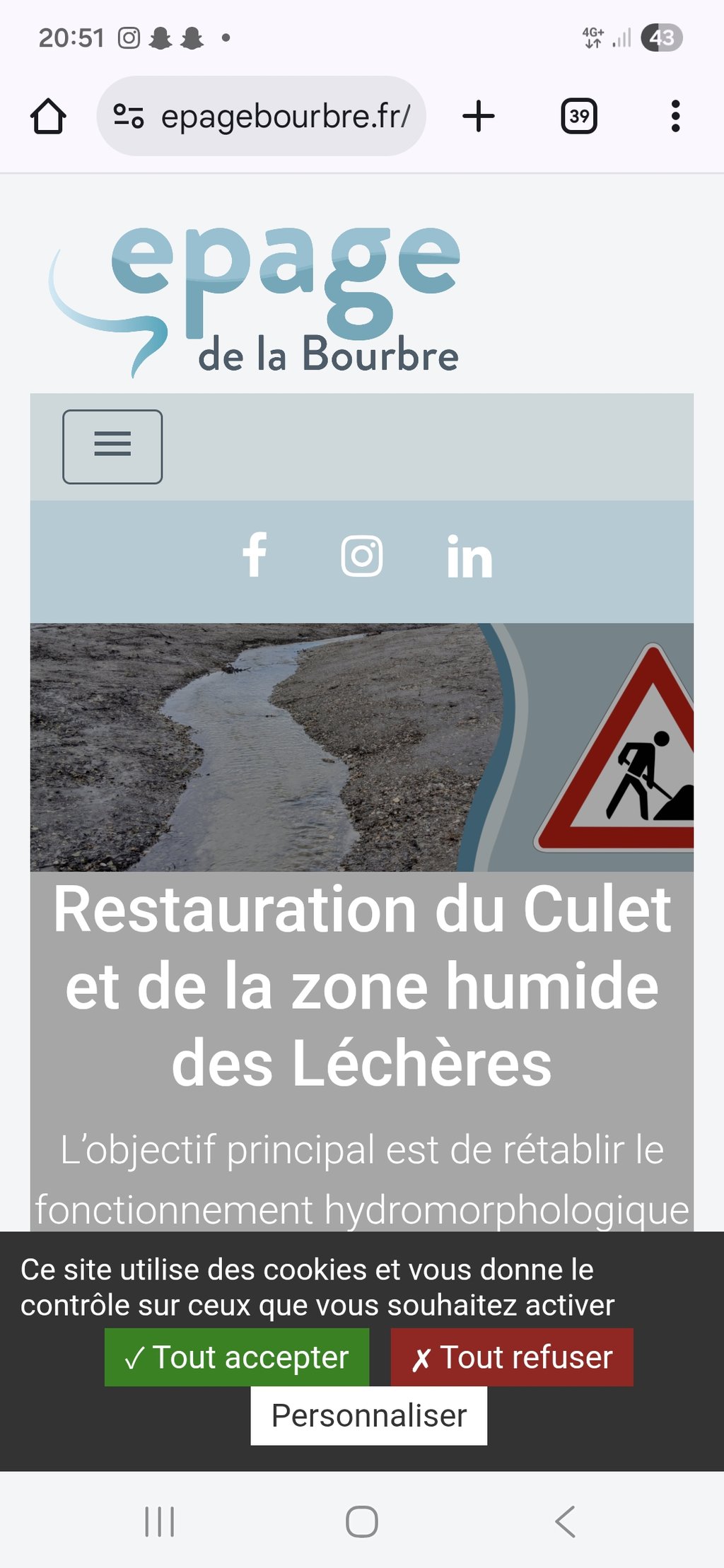Visit the Facebook page
This screenshot has height=1568, width=724.
pos(255,556)
